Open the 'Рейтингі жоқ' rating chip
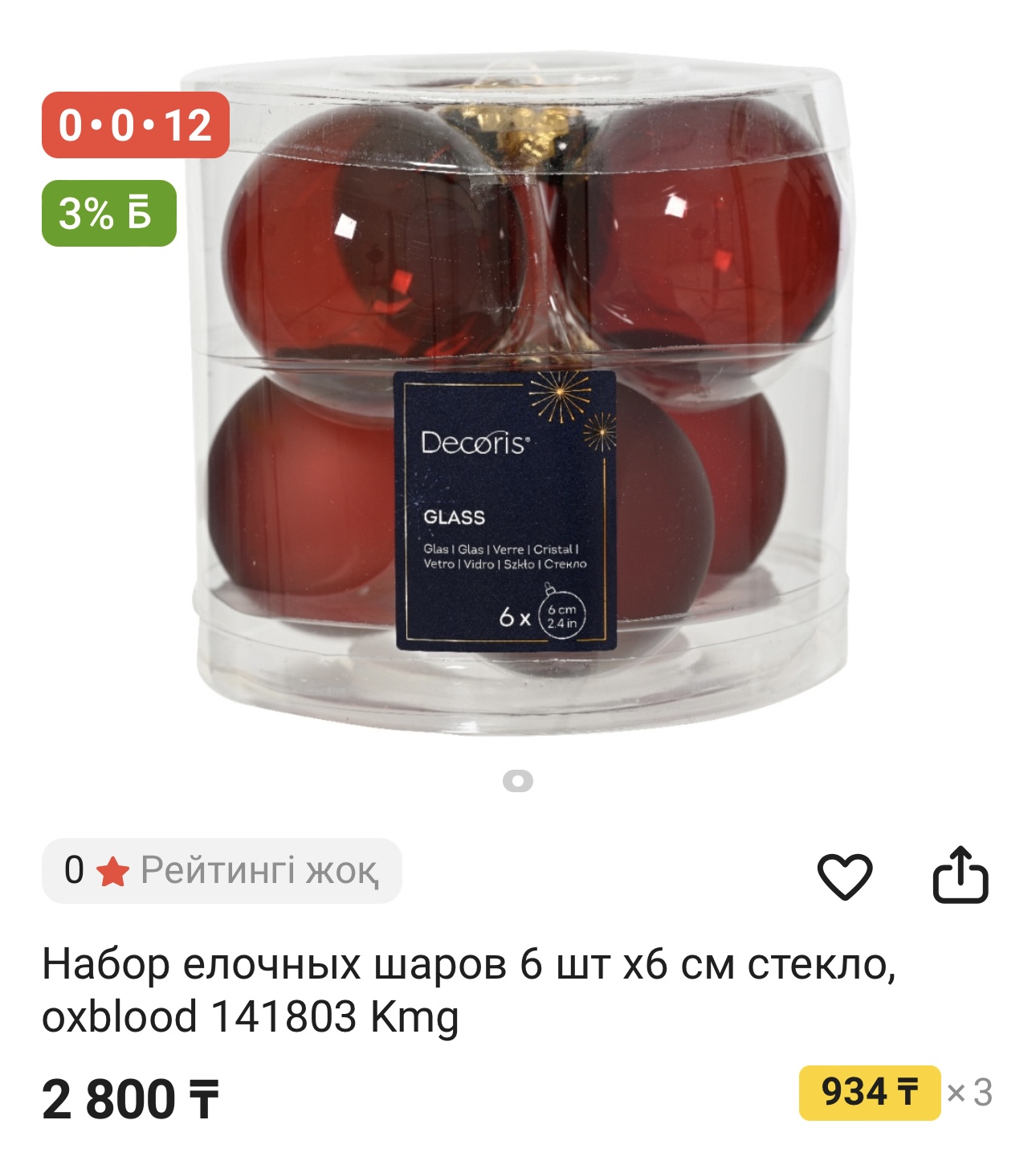 (x=222, y=871)
